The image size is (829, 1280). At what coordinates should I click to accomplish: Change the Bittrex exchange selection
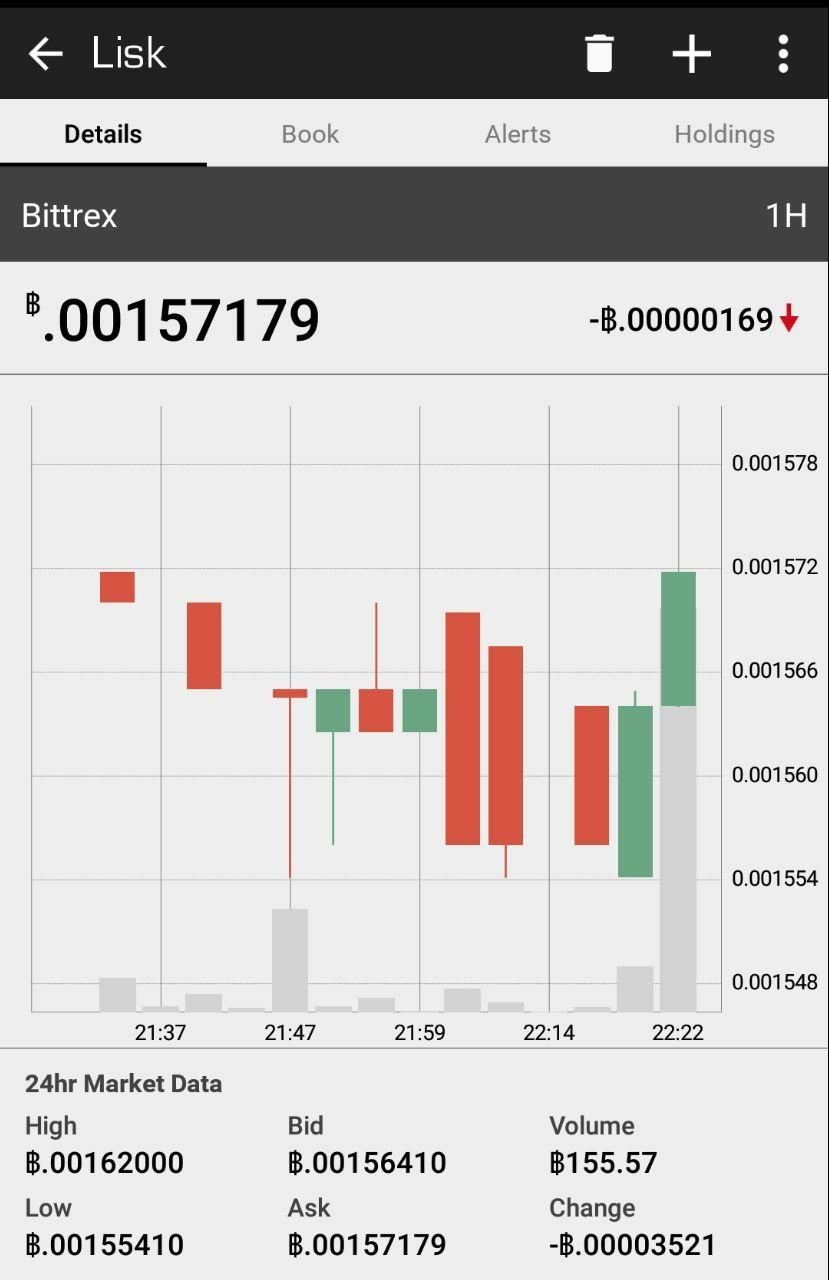70,215
